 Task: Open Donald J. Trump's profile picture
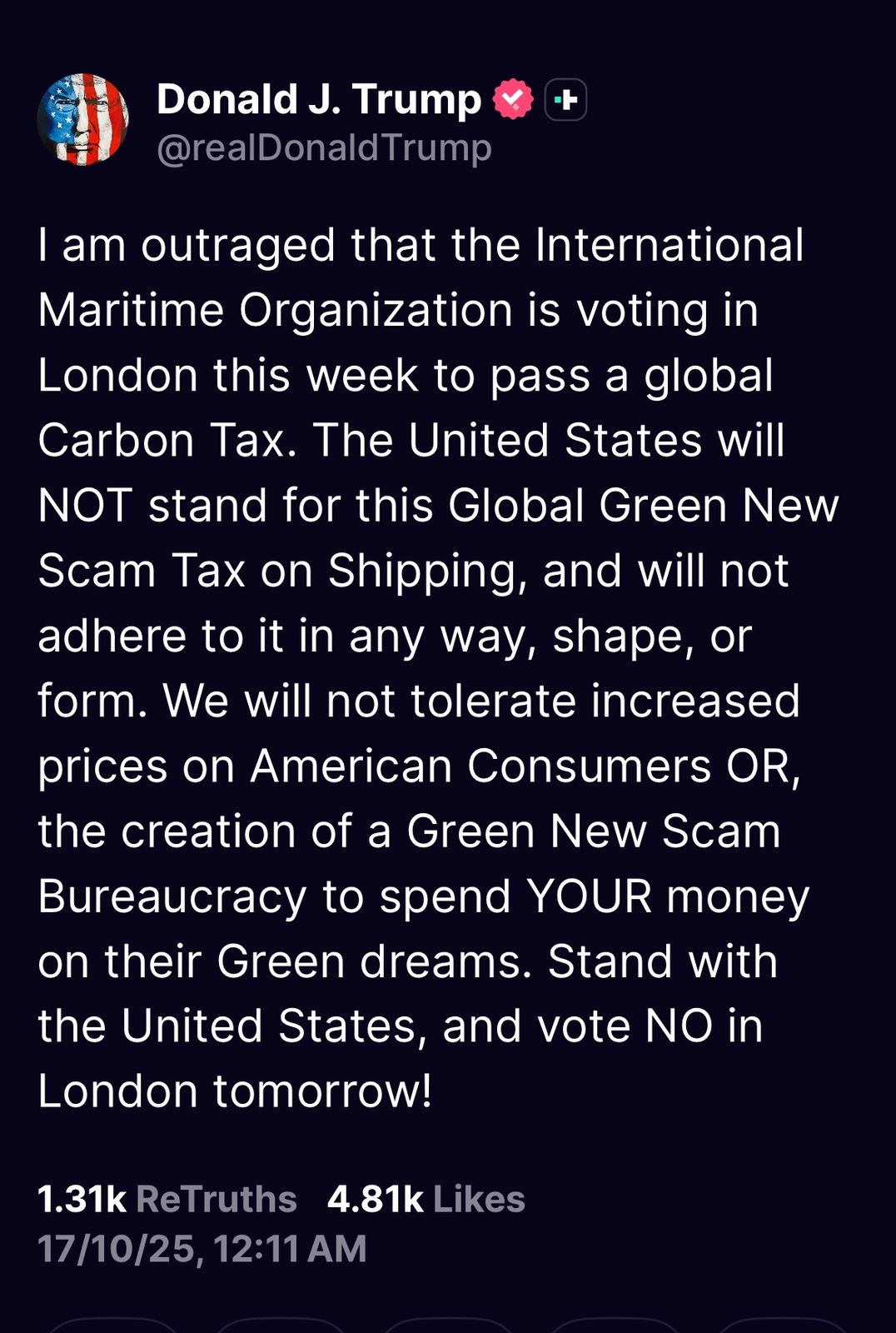(x=83, y=119)
